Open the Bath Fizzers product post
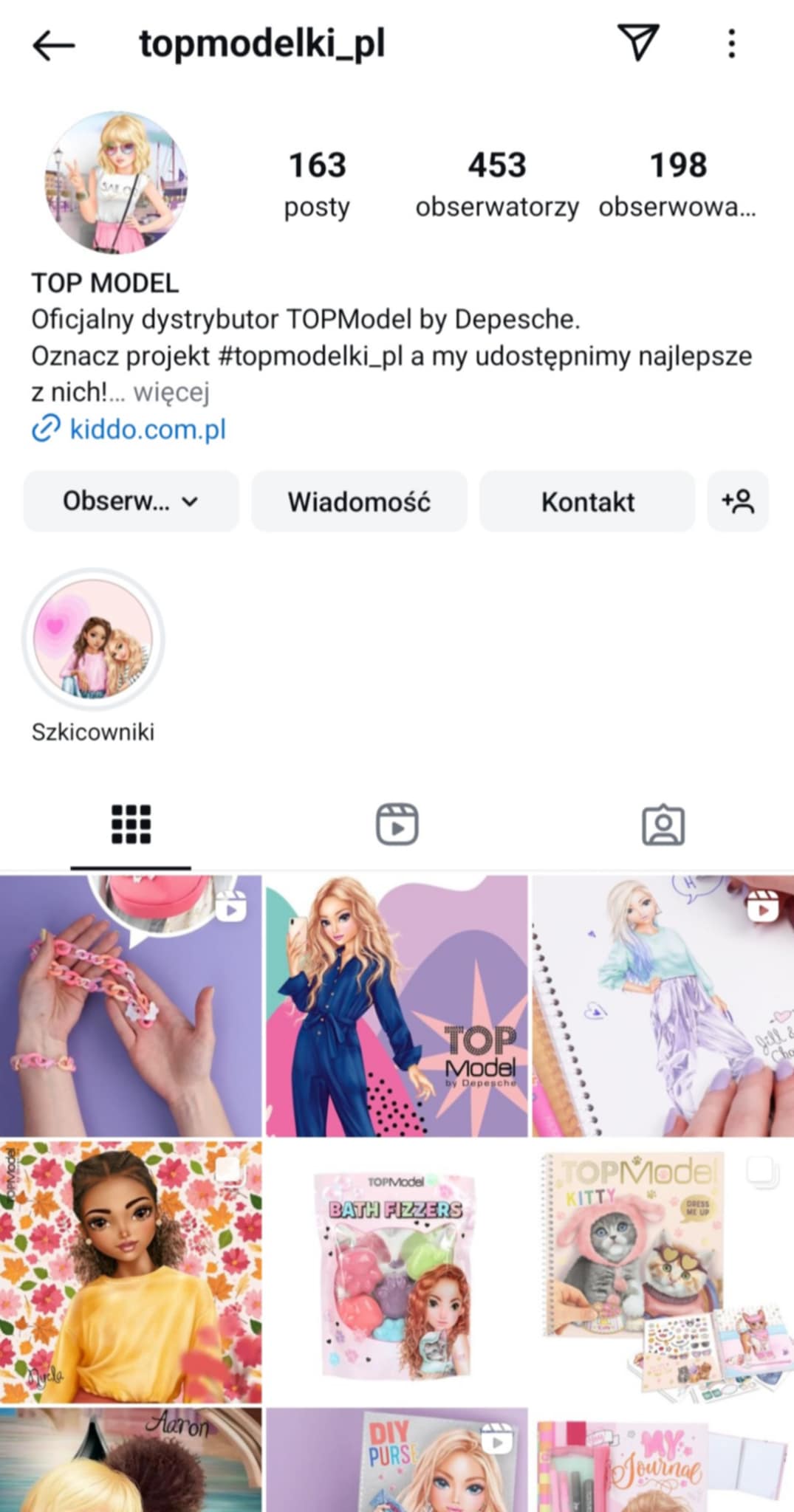The height and width of the screenshot is (1512, 794). [x=397, y=1271]
